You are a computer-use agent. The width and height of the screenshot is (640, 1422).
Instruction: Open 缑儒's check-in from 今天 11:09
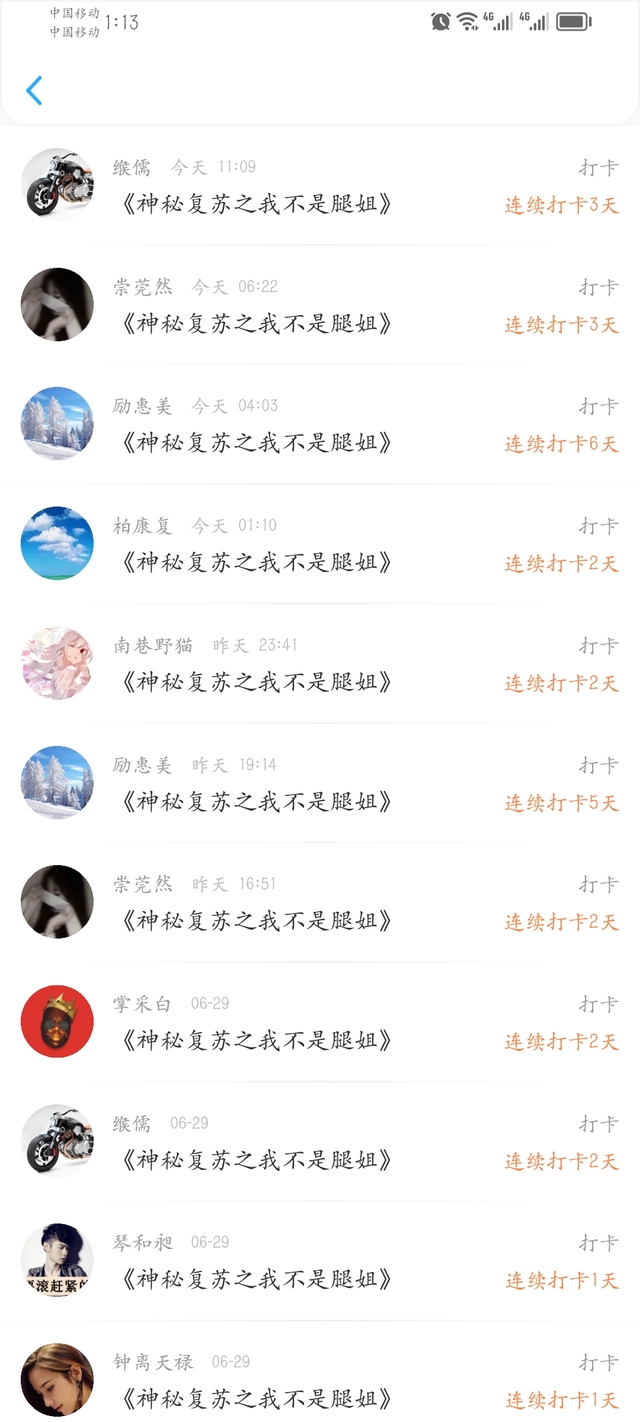255,205
